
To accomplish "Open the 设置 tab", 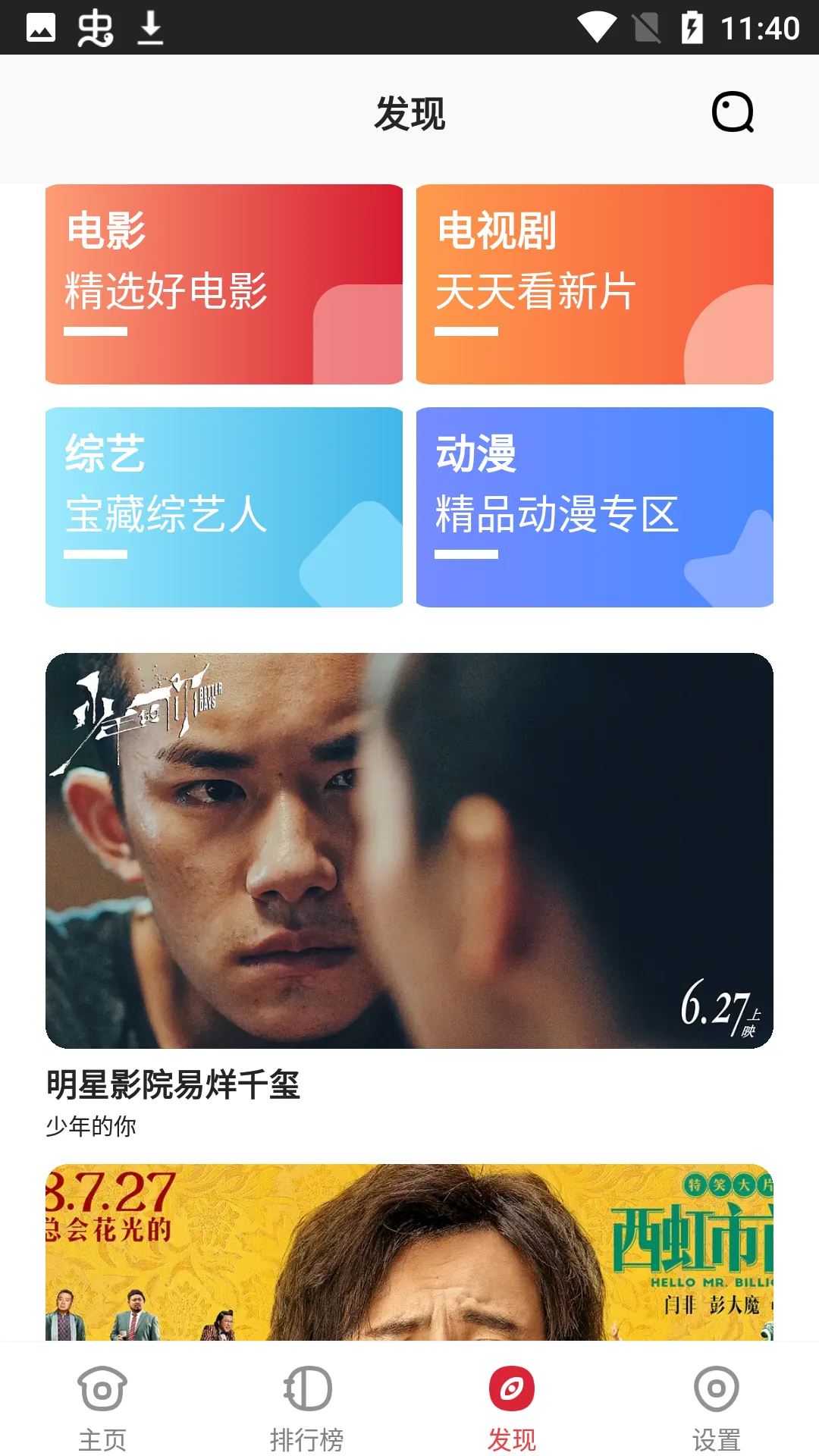I will [717, 1406].
